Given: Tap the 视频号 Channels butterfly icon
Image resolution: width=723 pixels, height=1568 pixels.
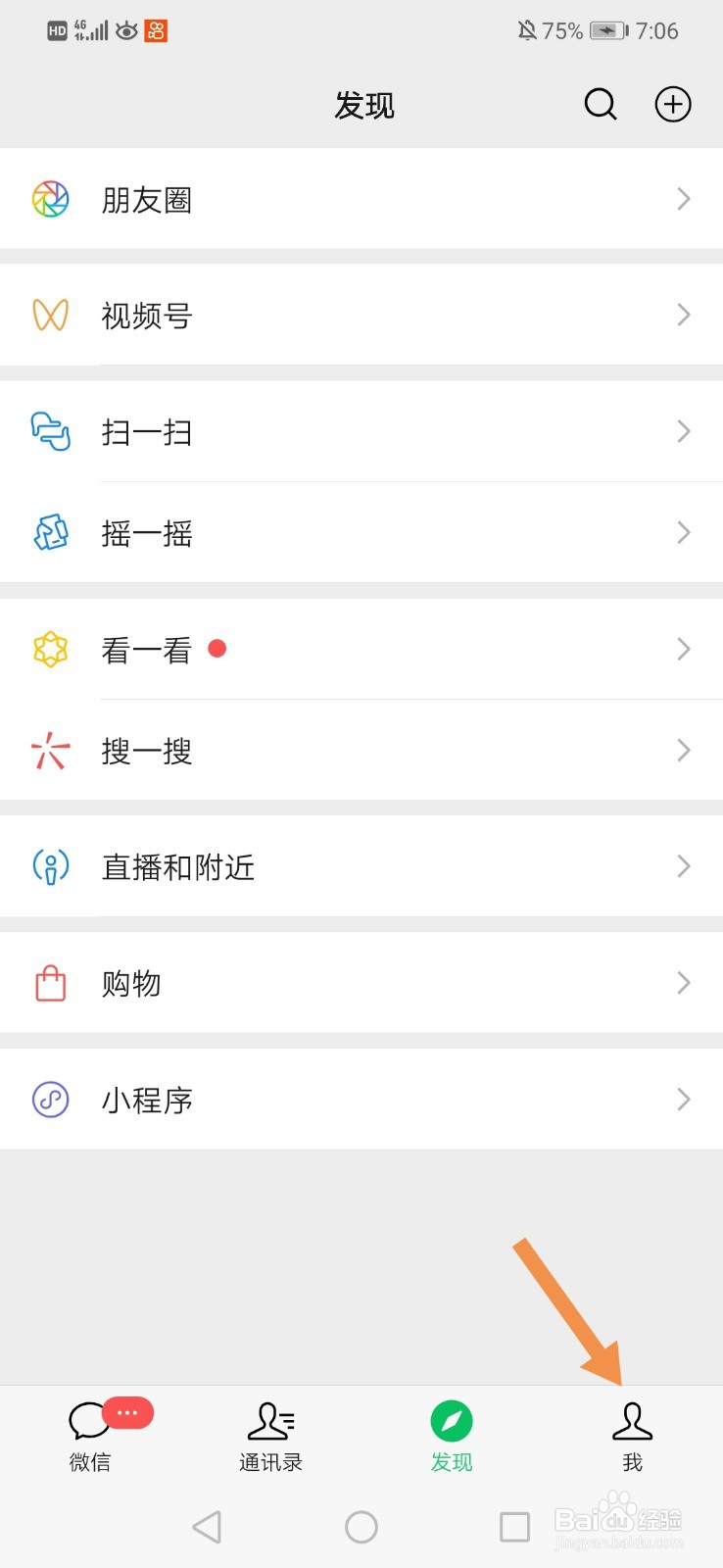Looking at the screenshot, I should coord(50,315).
